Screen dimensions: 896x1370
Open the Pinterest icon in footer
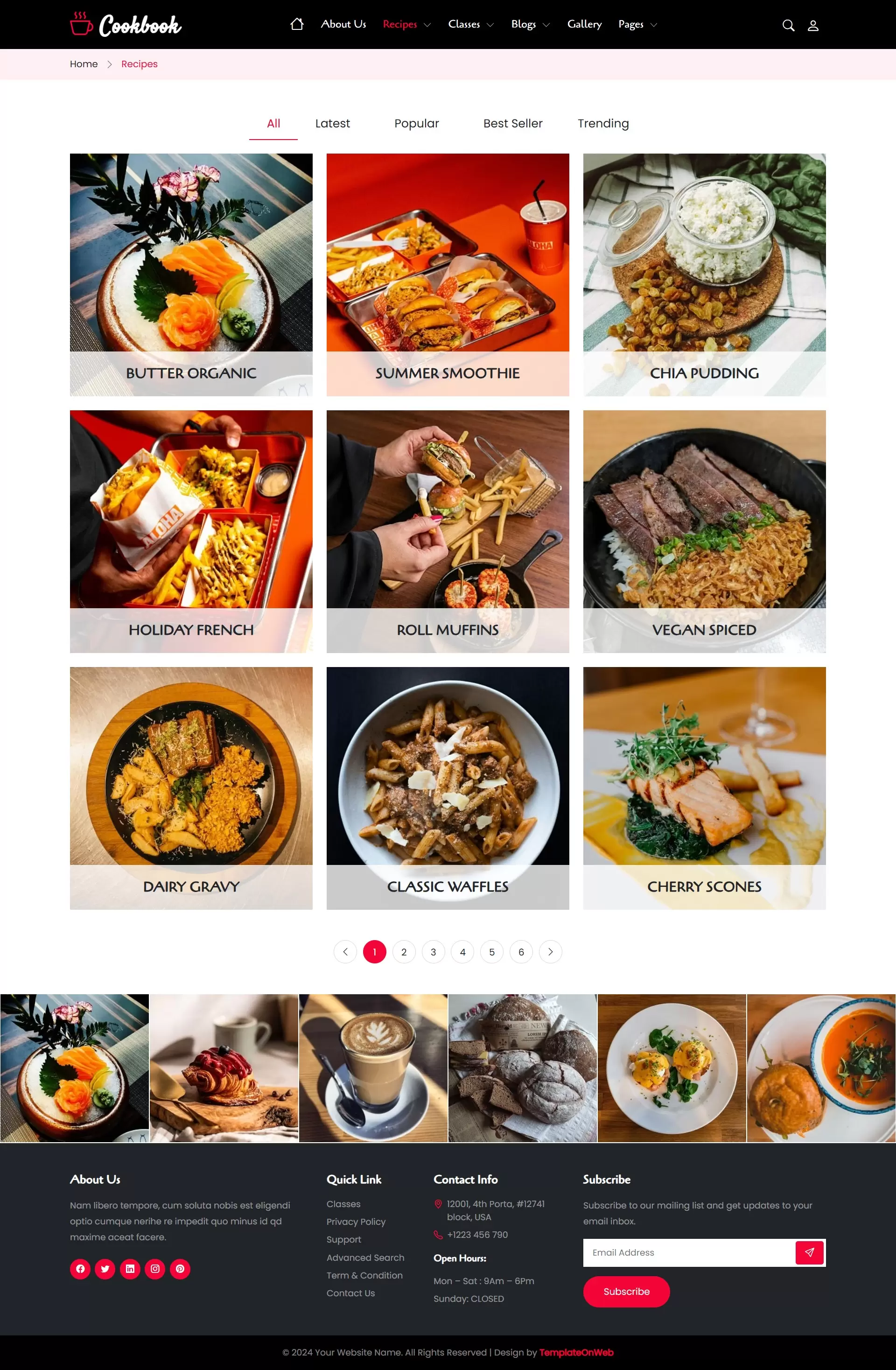(x=180, y=1269)
